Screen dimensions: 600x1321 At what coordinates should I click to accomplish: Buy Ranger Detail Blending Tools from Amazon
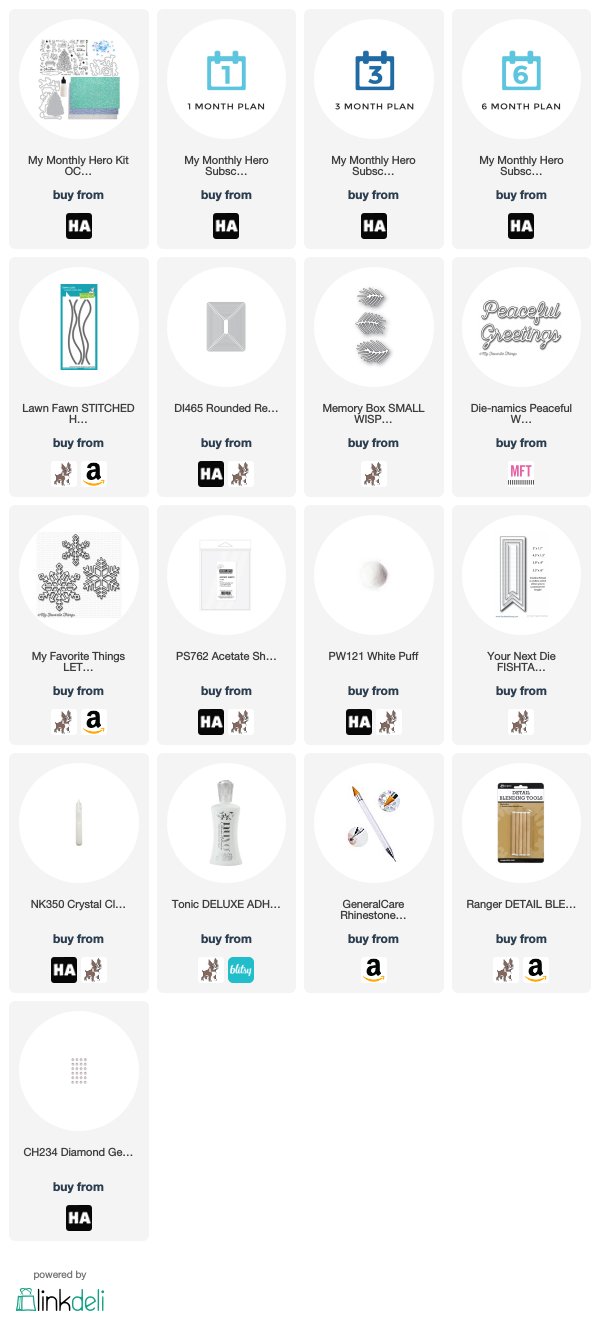tap(535, 970)
